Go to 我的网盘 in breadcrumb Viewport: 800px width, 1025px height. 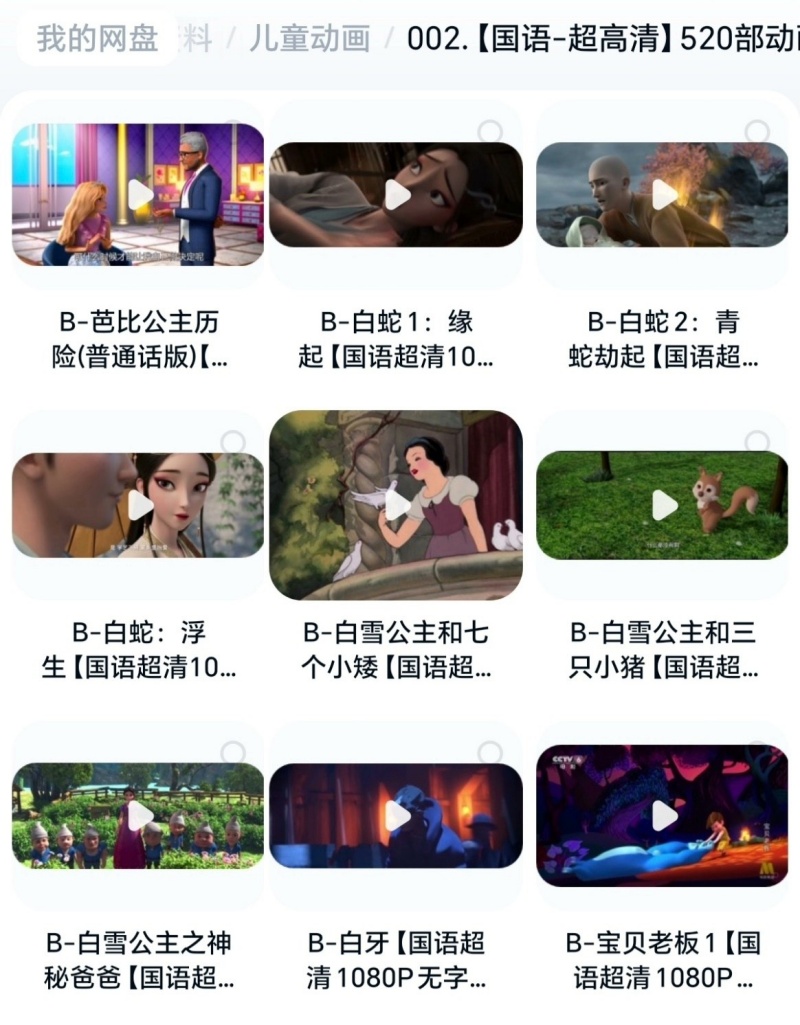(x=97, y=39)
